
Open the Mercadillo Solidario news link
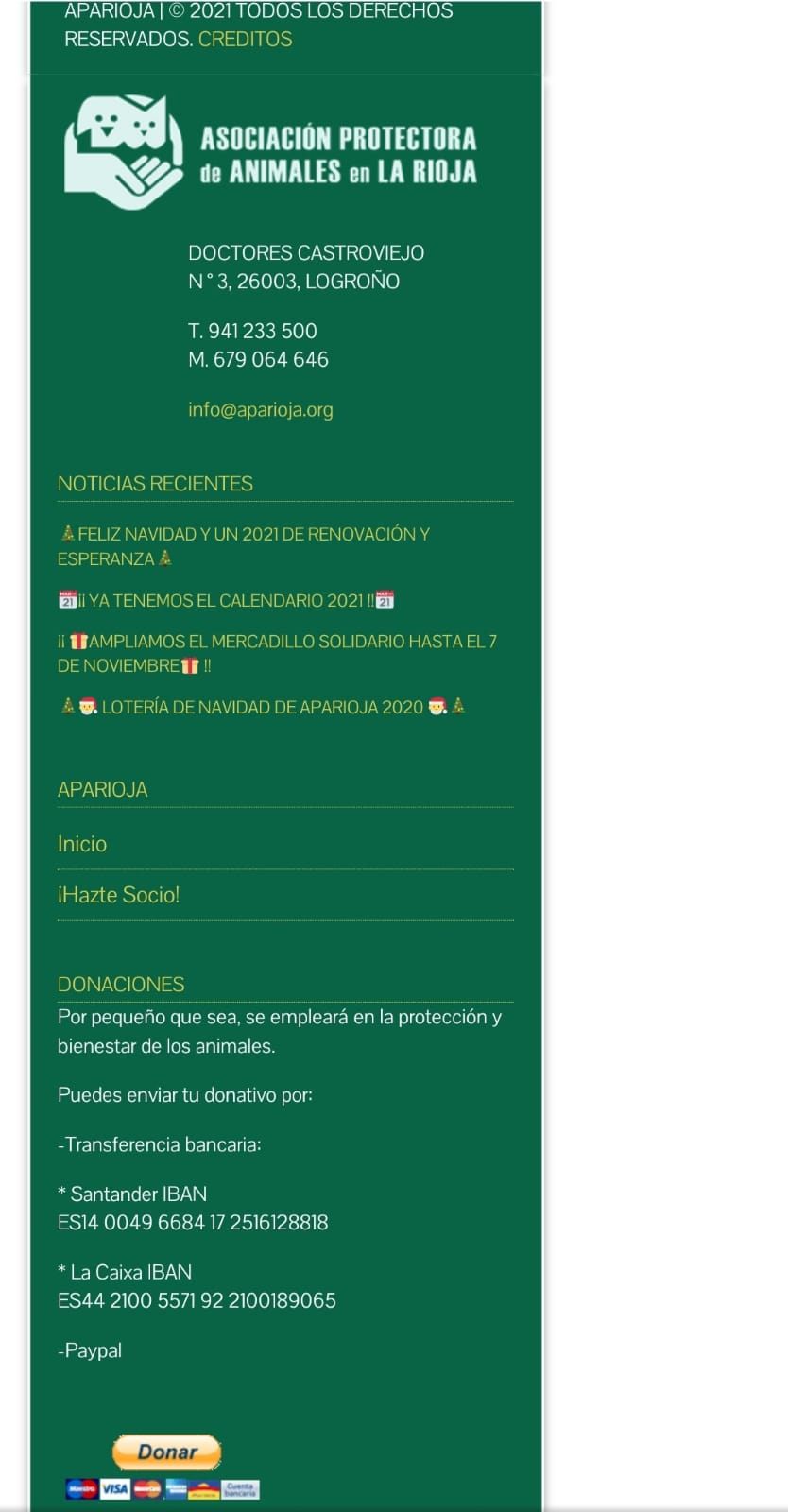point(277,653)
